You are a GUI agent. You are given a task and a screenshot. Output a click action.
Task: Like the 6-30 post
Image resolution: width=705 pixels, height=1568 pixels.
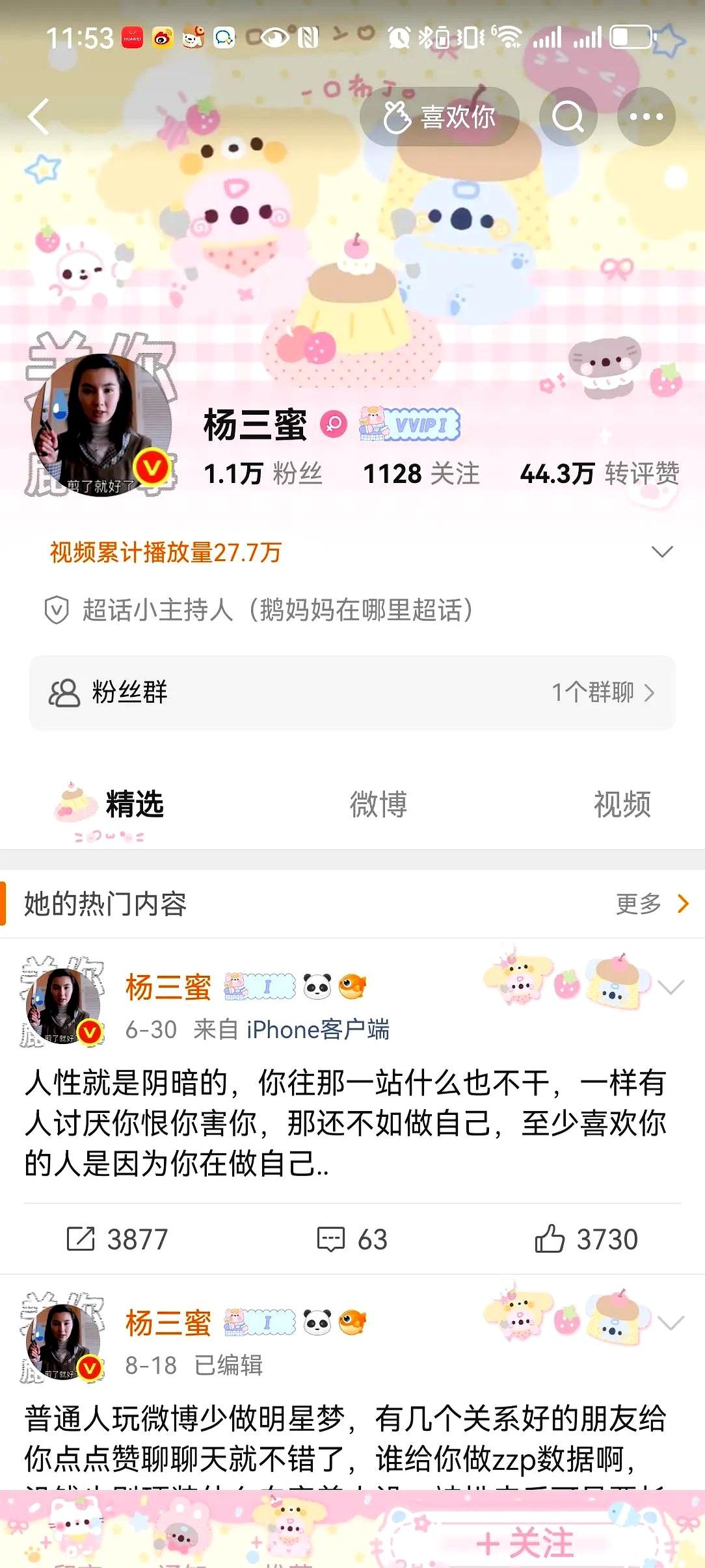(586, 1239)
